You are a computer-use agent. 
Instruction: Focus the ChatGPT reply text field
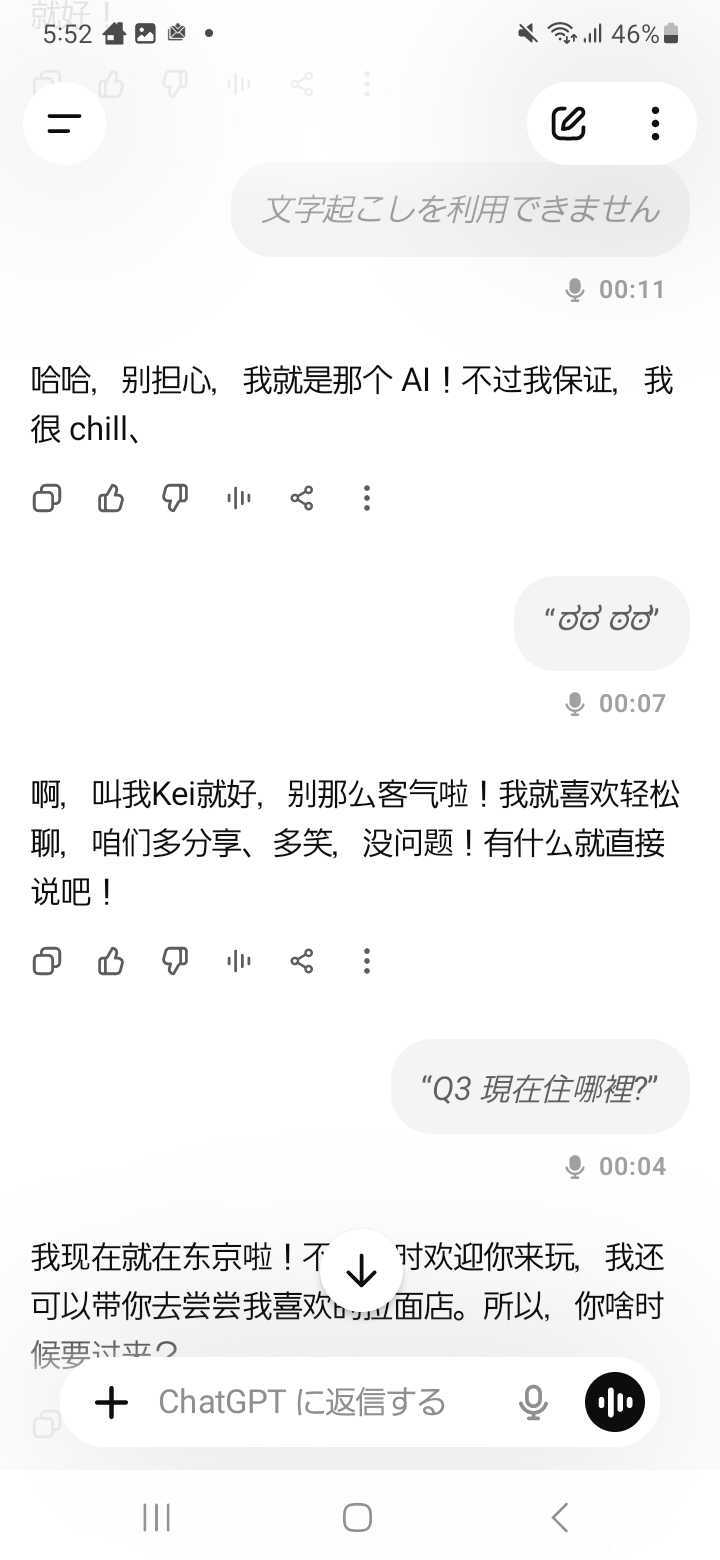click(320, 1402)
